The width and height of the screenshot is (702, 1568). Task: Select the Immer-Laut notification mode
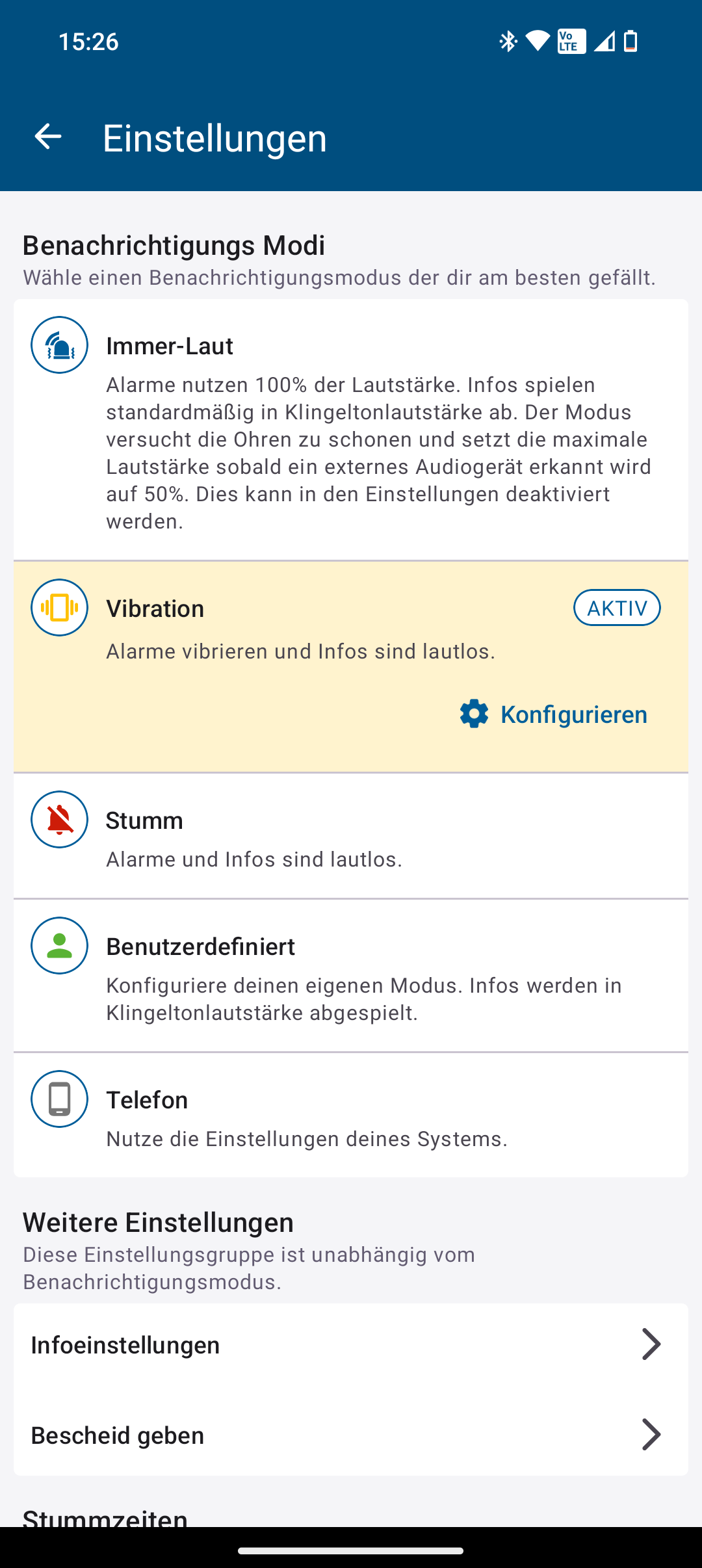click(x=351, y=430)
